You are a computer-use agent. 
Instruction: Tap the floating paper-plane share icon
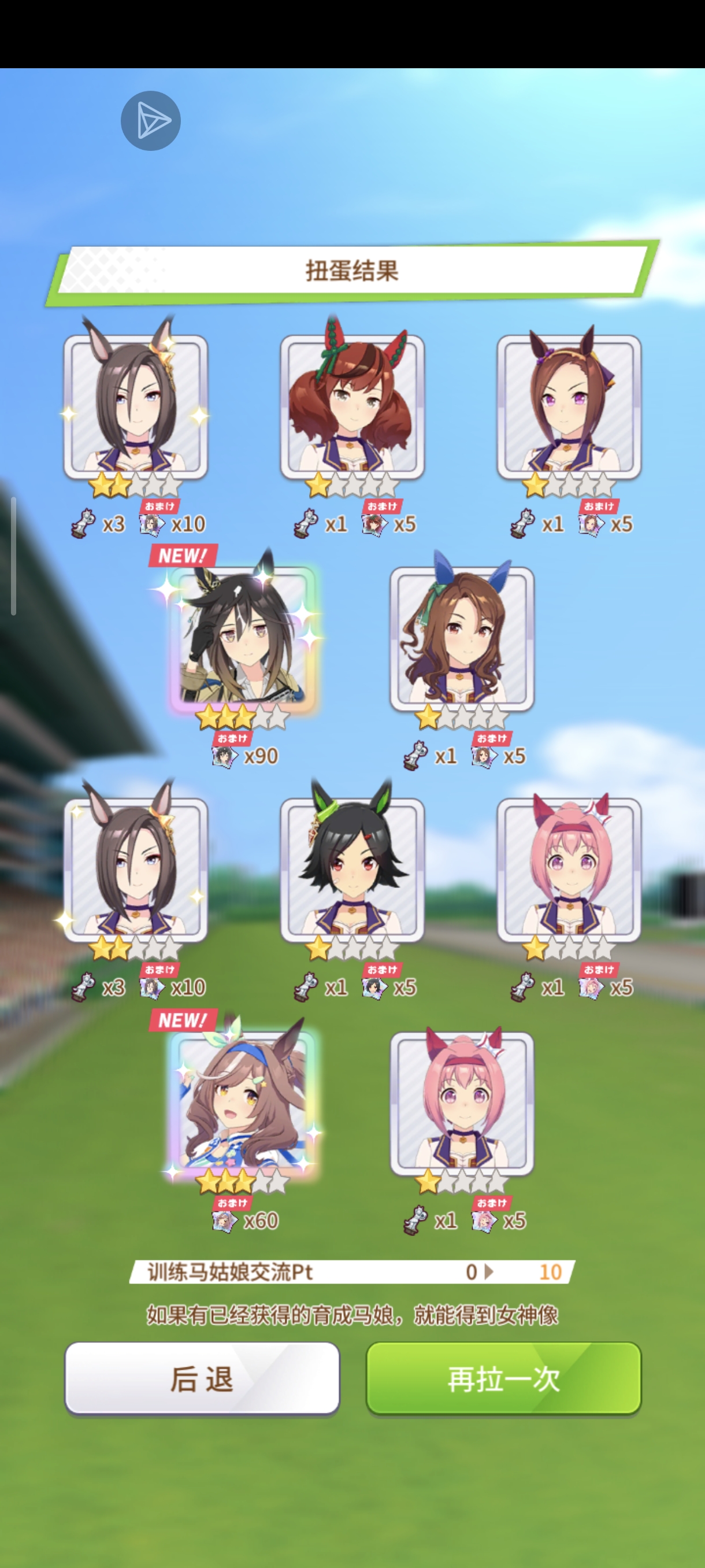click(x=150, y=120)
